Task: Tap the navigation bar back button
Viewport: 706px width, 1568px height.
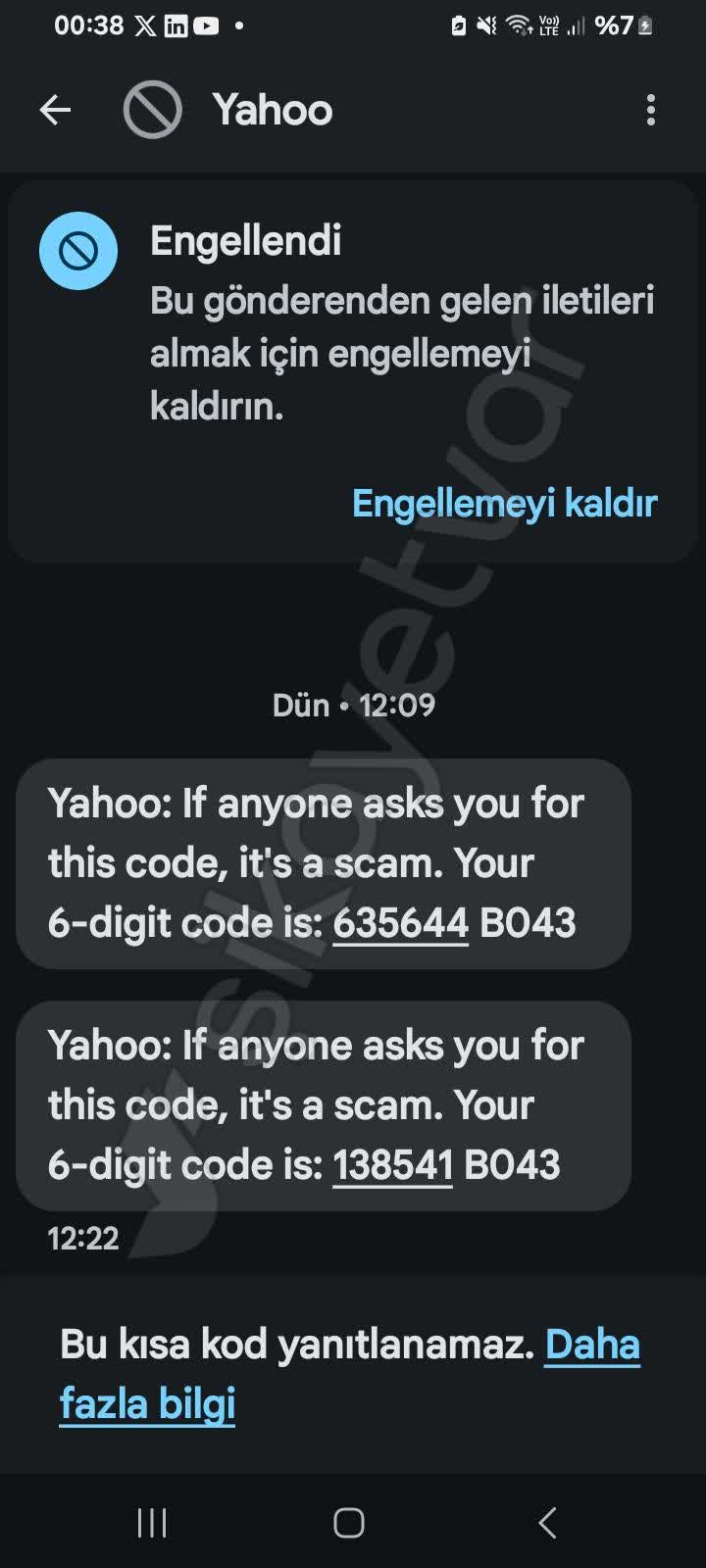Action: coord(547,1524)
